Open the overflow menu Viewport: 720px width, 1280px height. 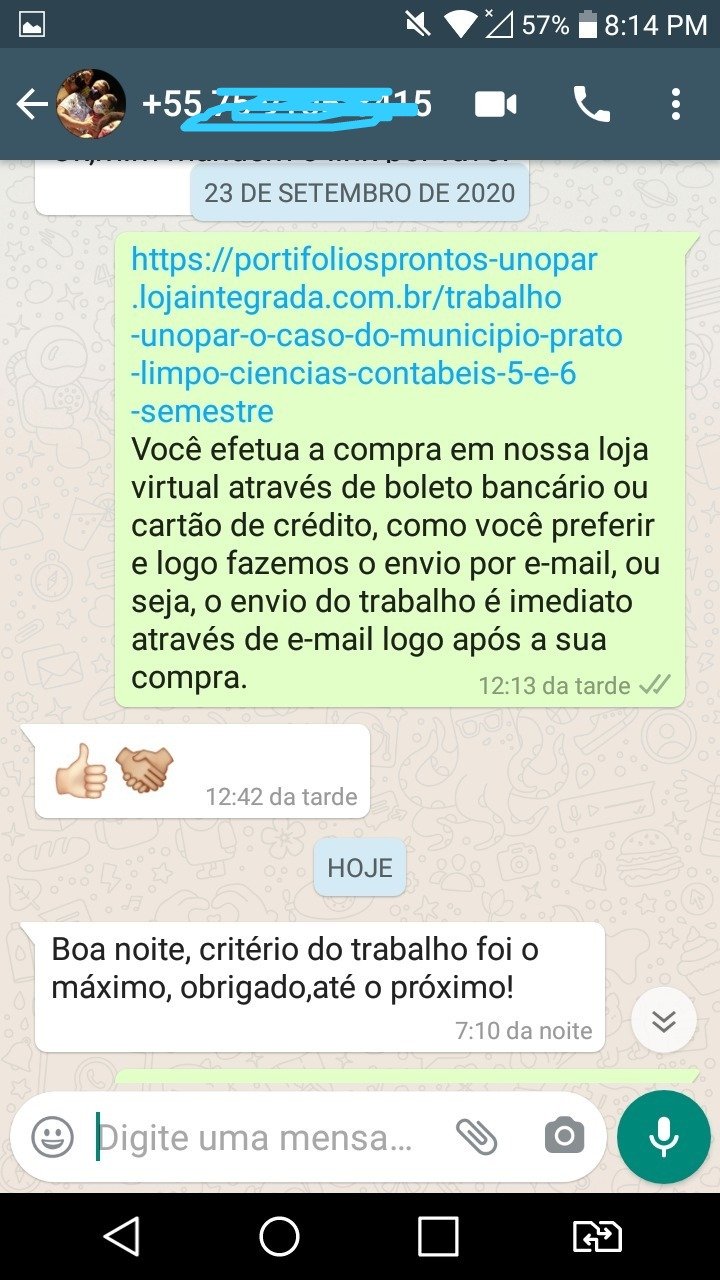point(676,104)
